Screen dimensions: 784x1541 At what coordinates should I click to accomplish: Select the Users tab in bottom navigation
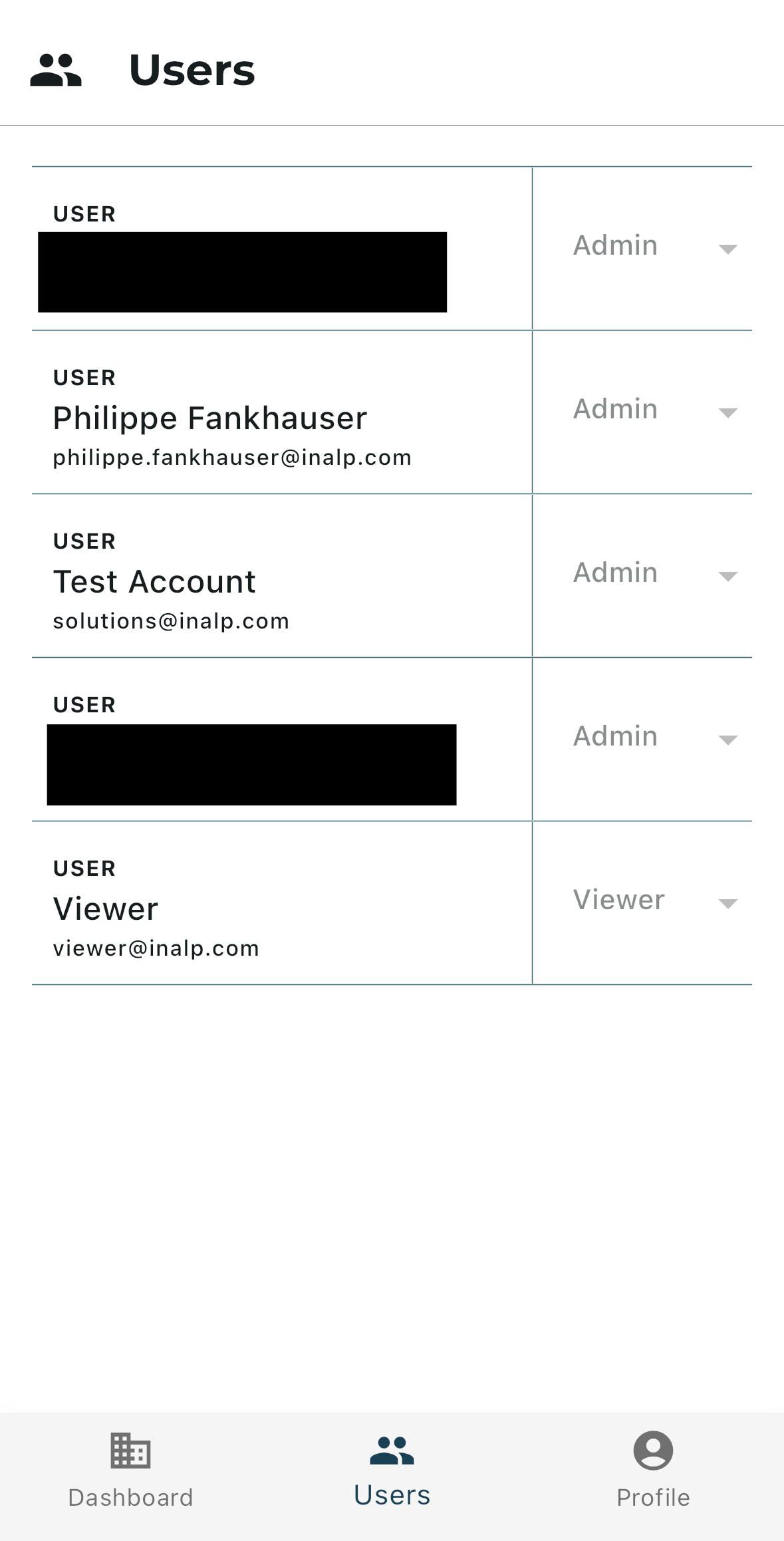tap(392, 1471)
